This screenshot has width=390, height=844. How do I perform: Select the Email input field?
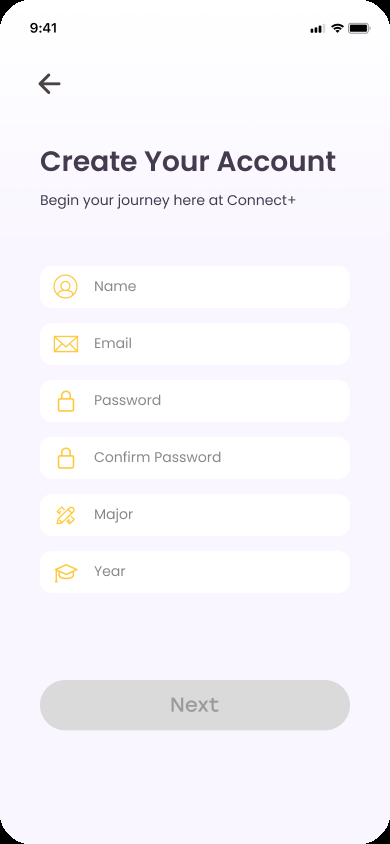[x=195, y=344]
